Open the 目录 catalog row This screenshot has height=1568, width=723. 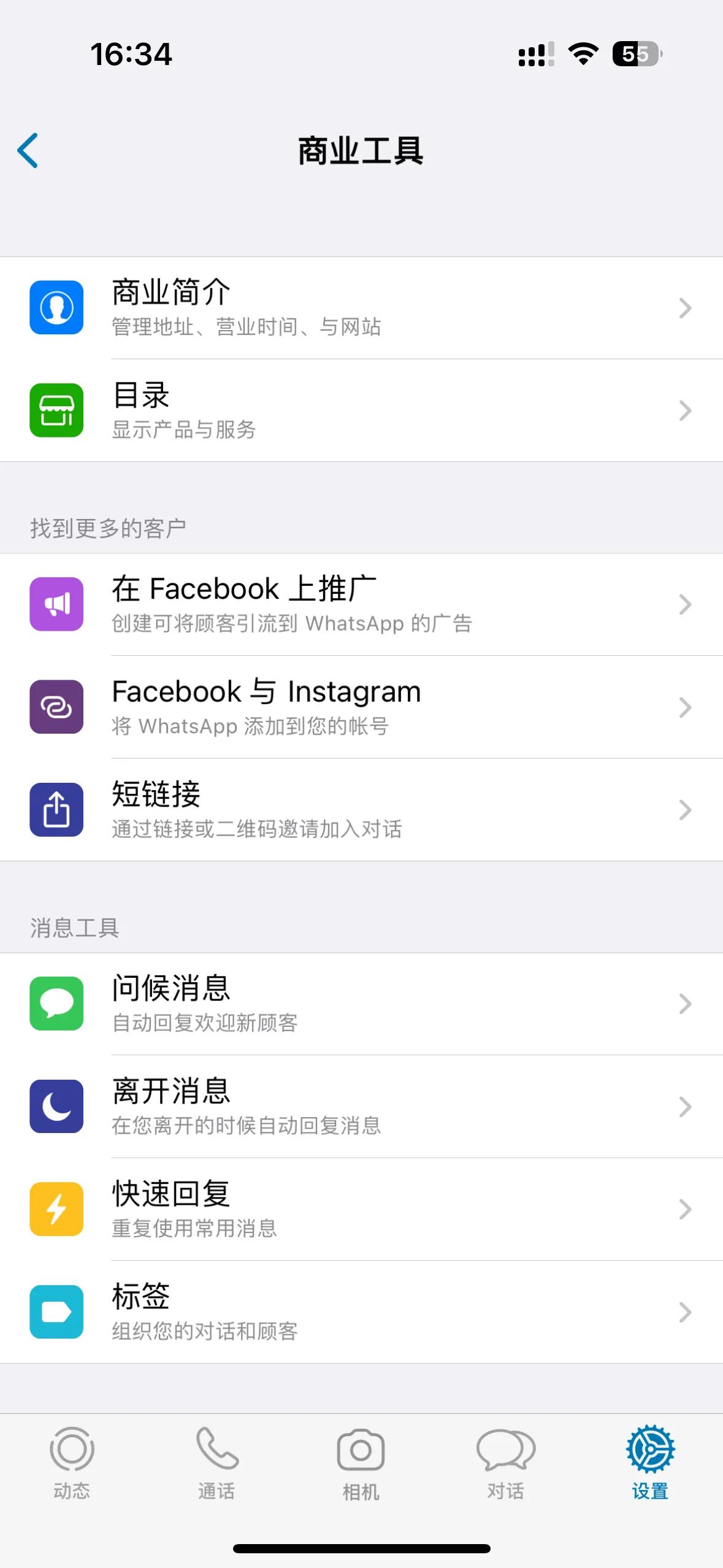(361, 410)
